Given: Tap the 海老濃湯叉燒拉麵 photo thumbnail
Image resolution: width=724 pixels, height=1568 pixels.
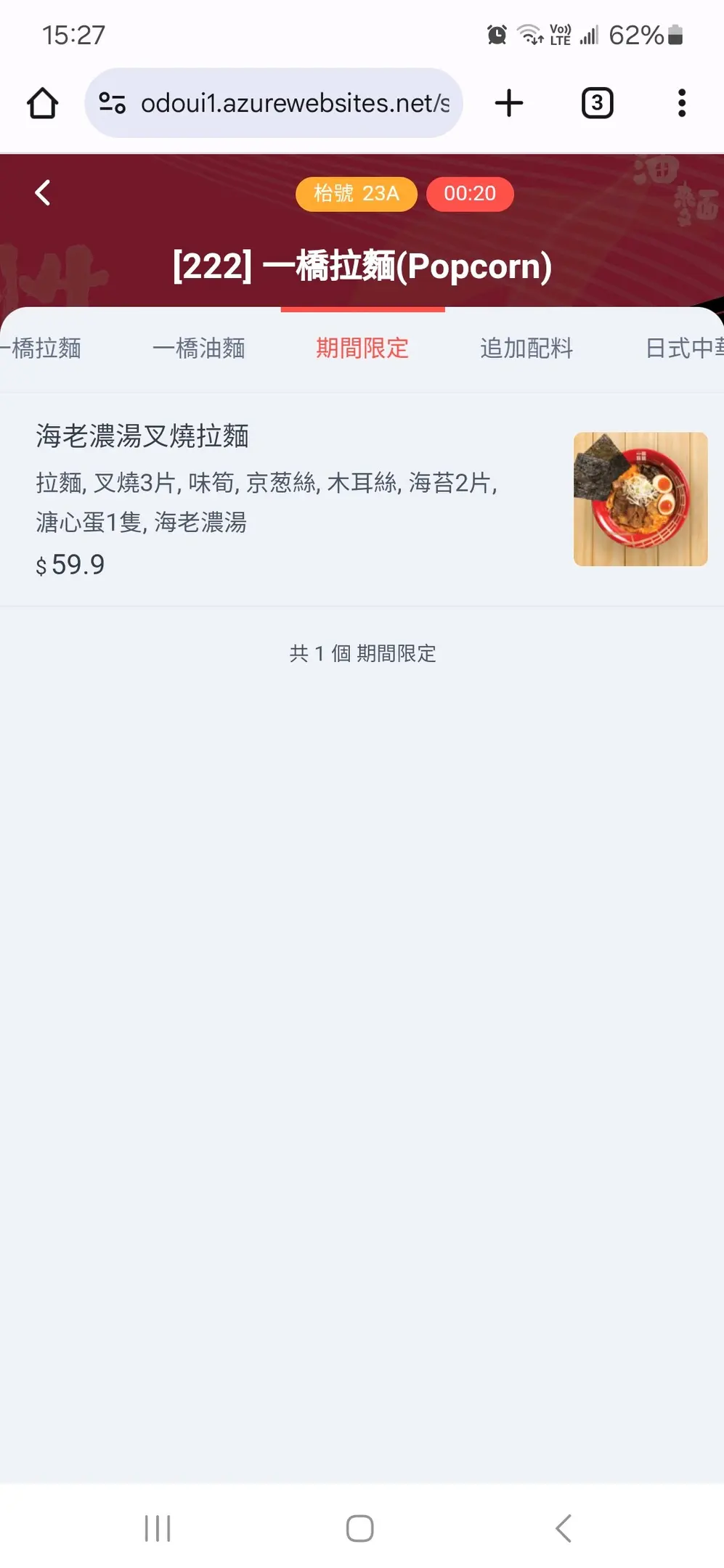Looking at the screenshot, I should [640, 499].
